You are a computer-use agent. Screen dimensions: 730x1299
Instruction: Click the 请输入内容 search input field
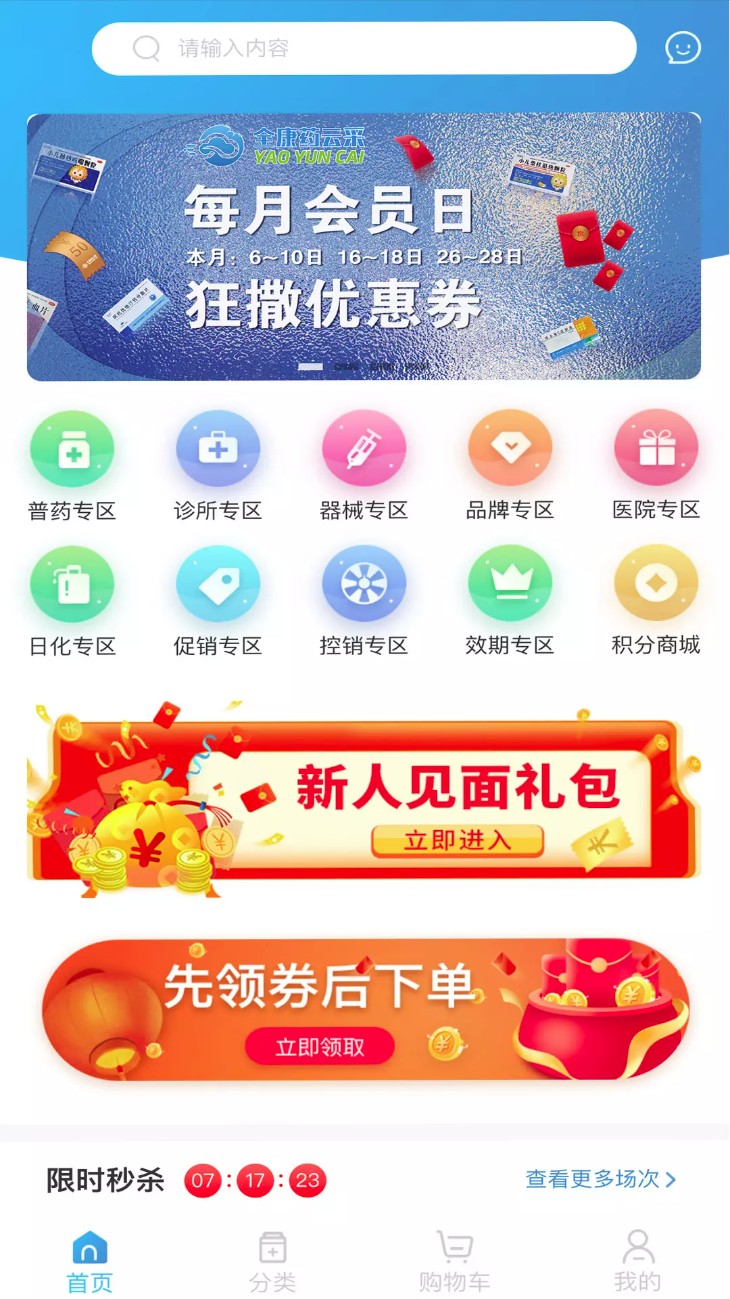coord(364,47)
